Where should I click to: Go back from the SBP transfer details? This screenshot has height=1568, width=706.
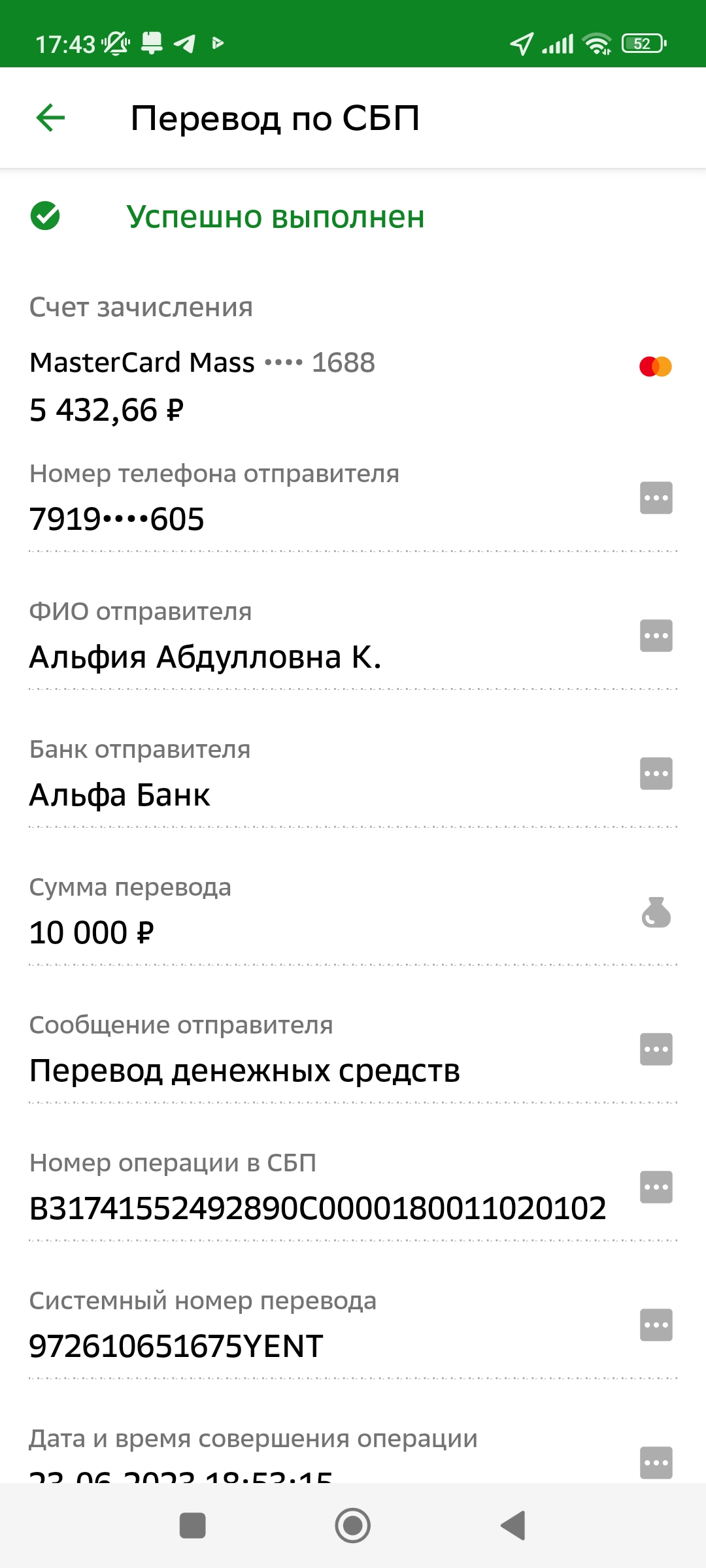50,118
